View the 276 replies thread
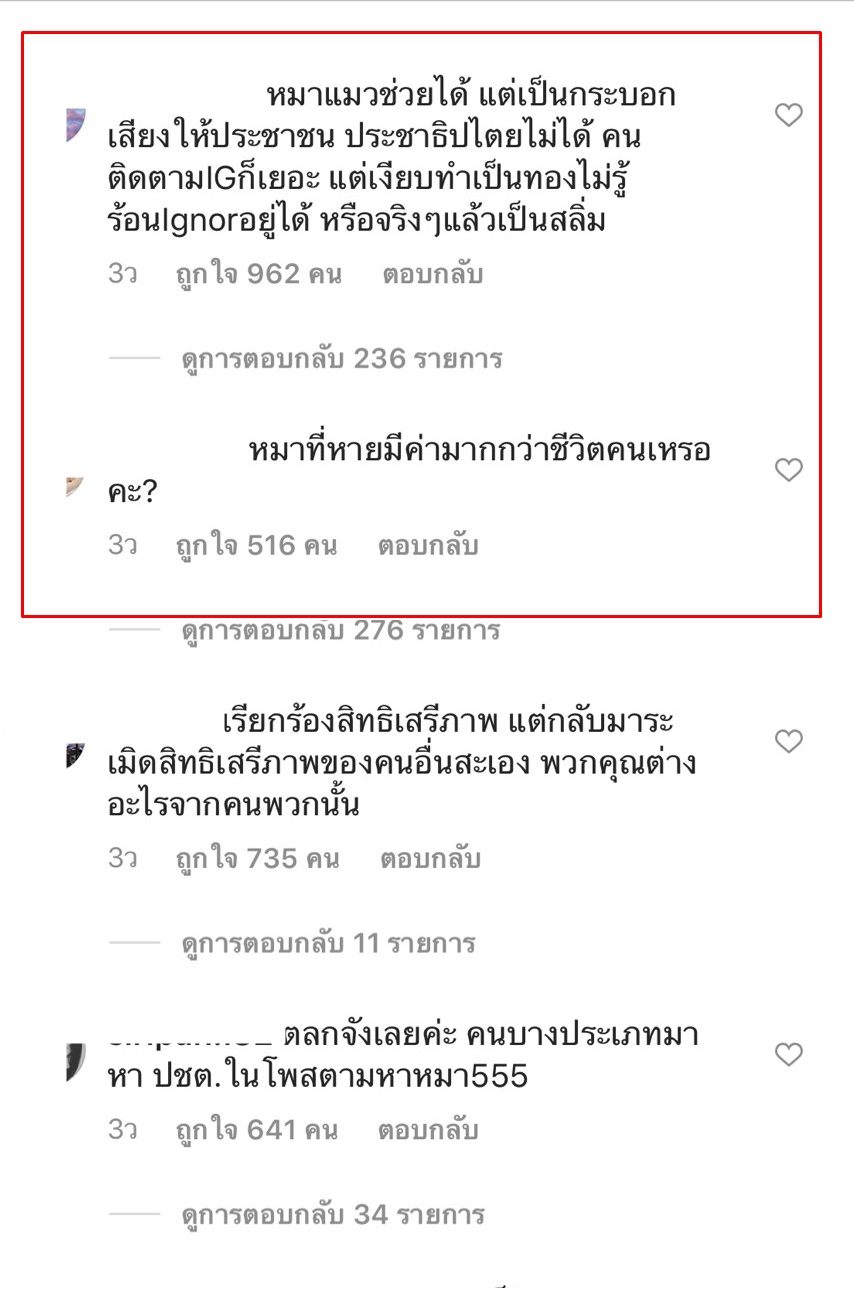Image resolution: width=854 pixels, height=1315 pixels. [341, 631]
